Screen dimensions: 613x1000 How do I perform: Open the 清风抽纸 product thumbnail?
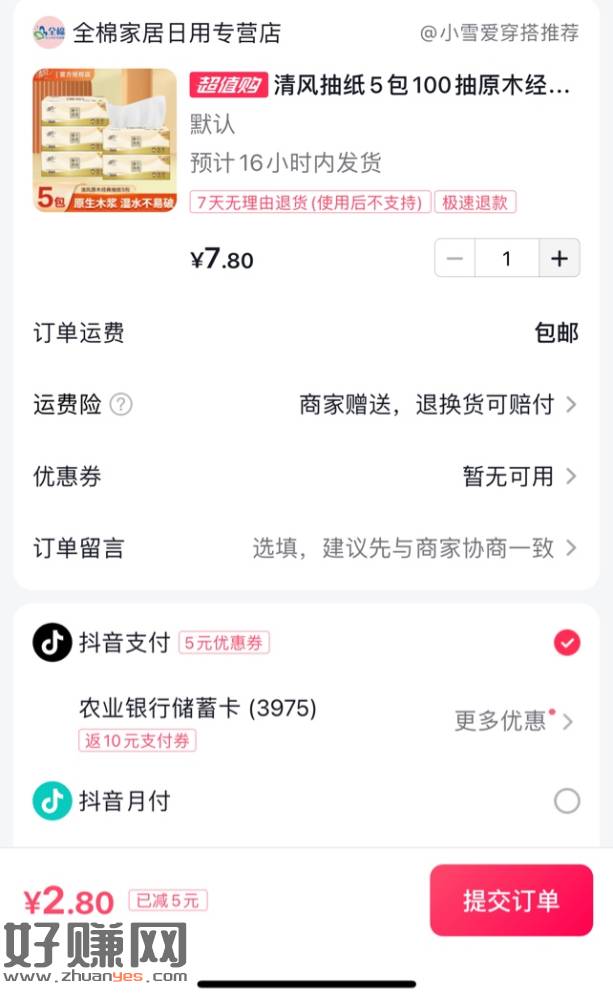104,140
